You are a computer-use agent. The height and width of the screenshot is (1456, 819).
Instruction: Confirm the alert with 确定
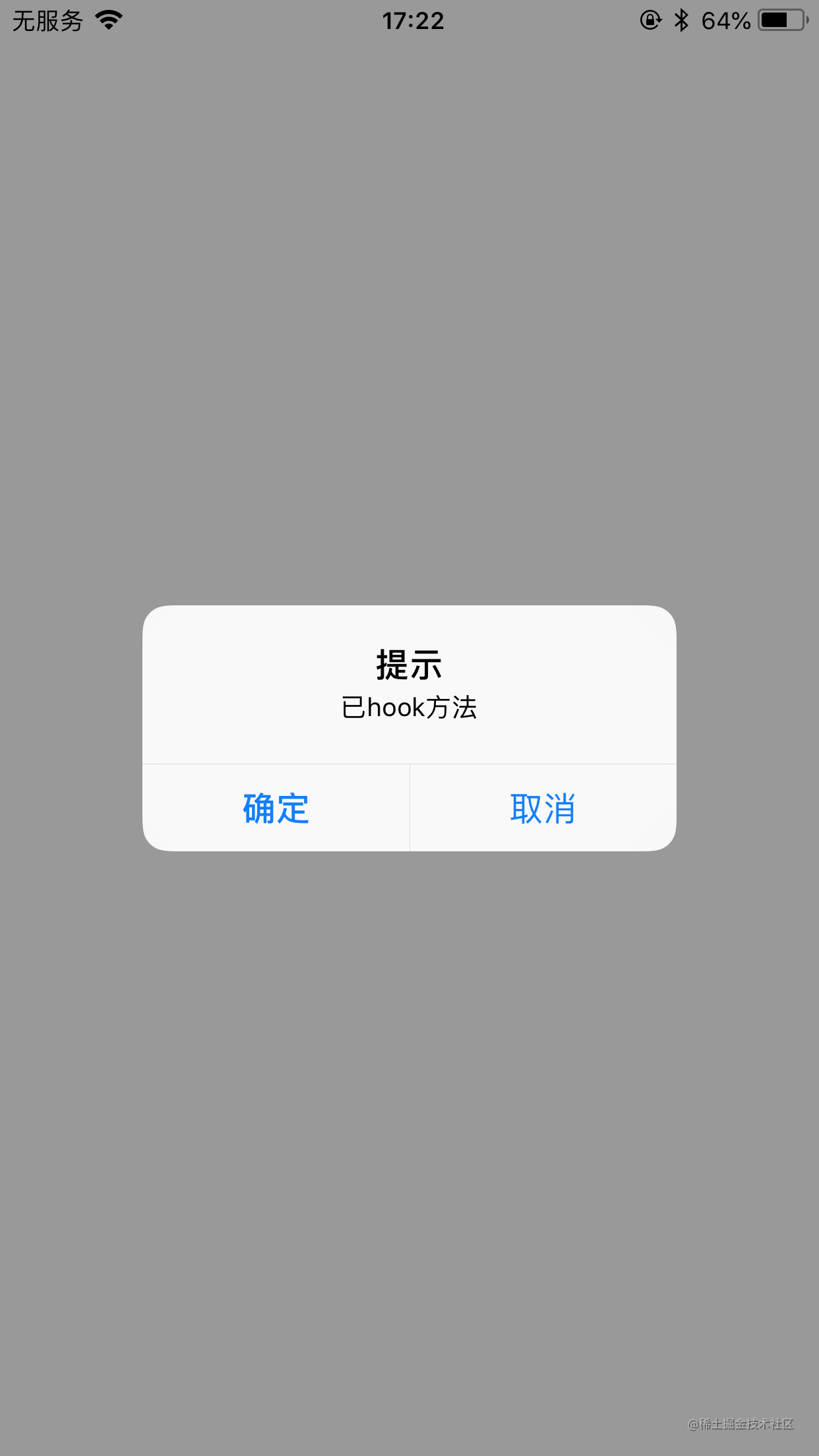point(276,808)
